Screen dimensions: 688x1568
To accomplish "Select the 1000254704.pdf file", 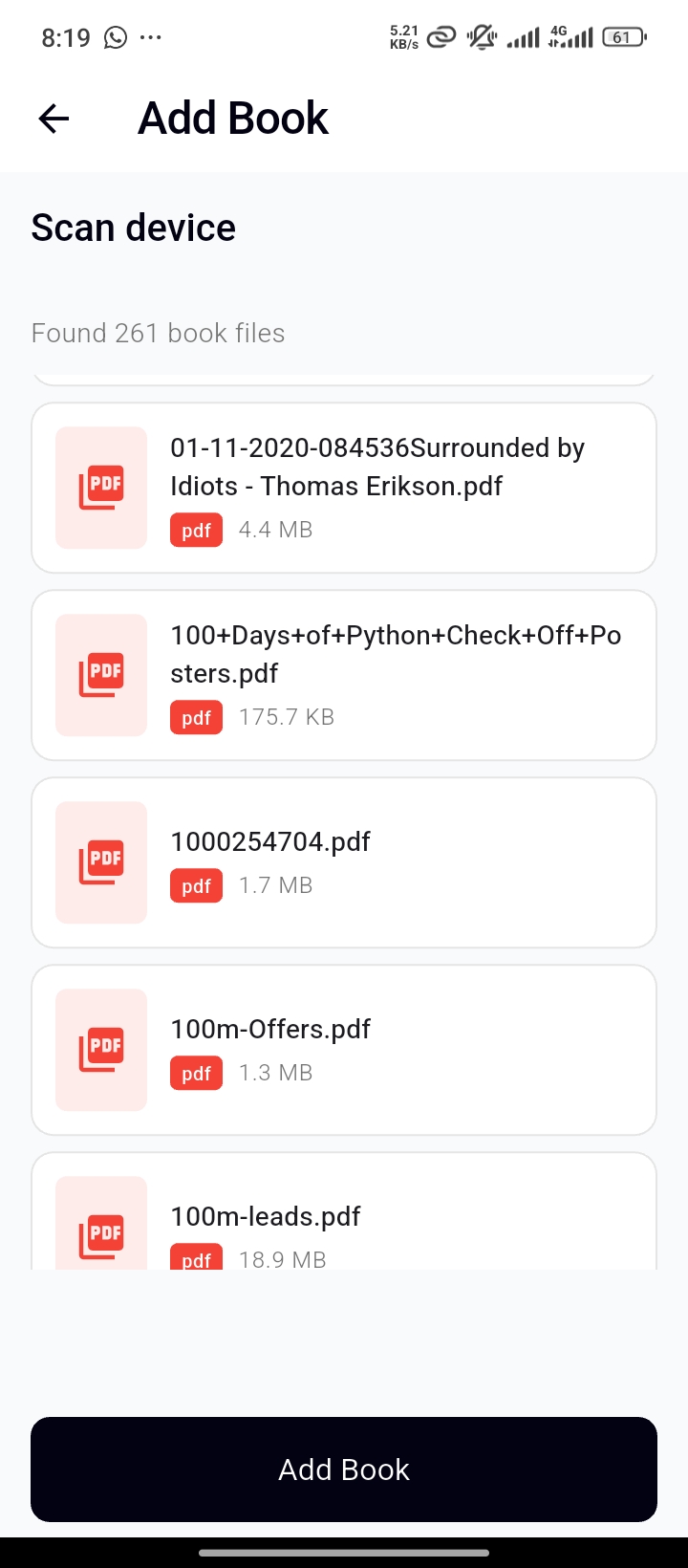I will tap(344, 862).
